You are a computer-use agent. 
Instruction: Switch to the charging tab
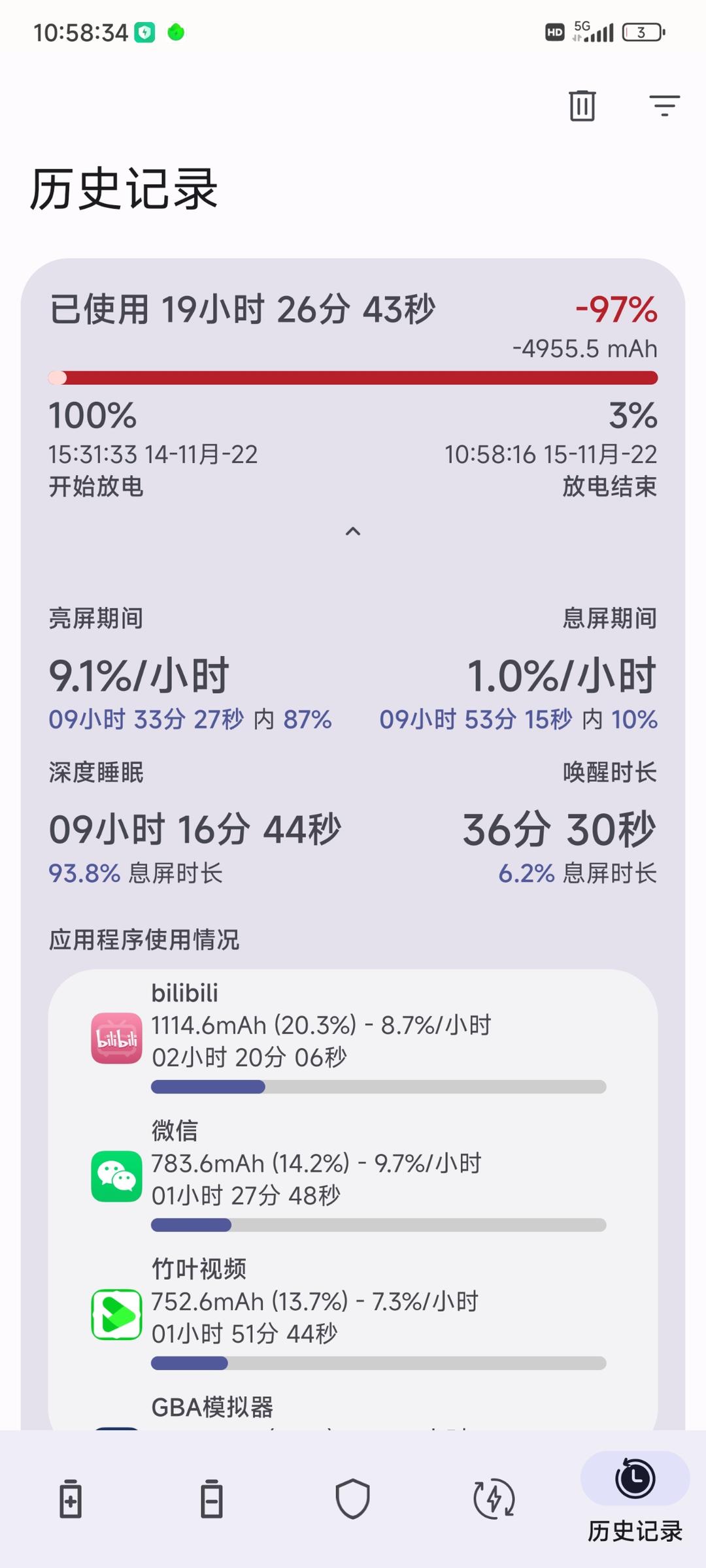tap(71, 1498)
